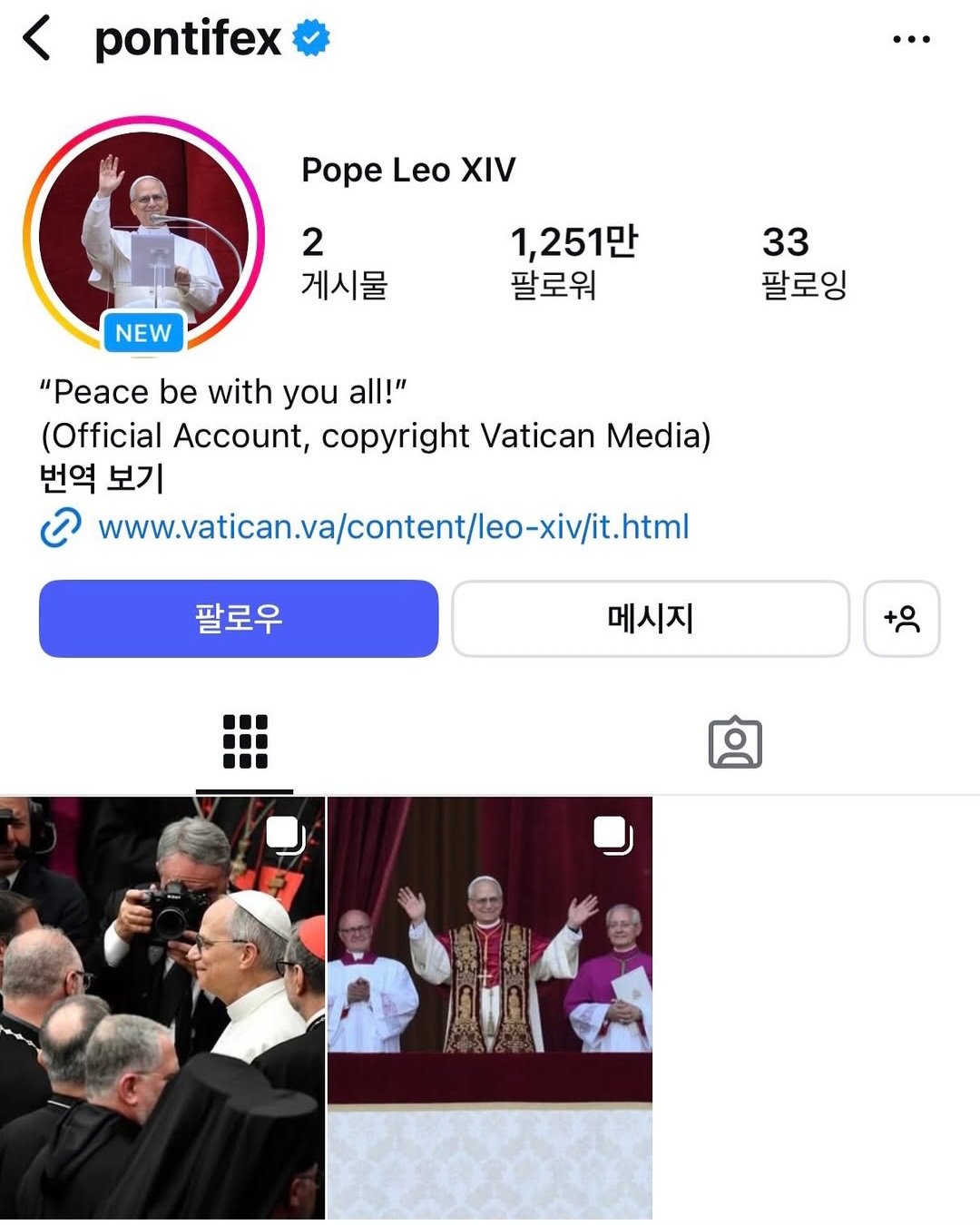Go back from the pontifex profile
Image resolution: width=980 pixels, height=1225 pixels.
point(36,39)
